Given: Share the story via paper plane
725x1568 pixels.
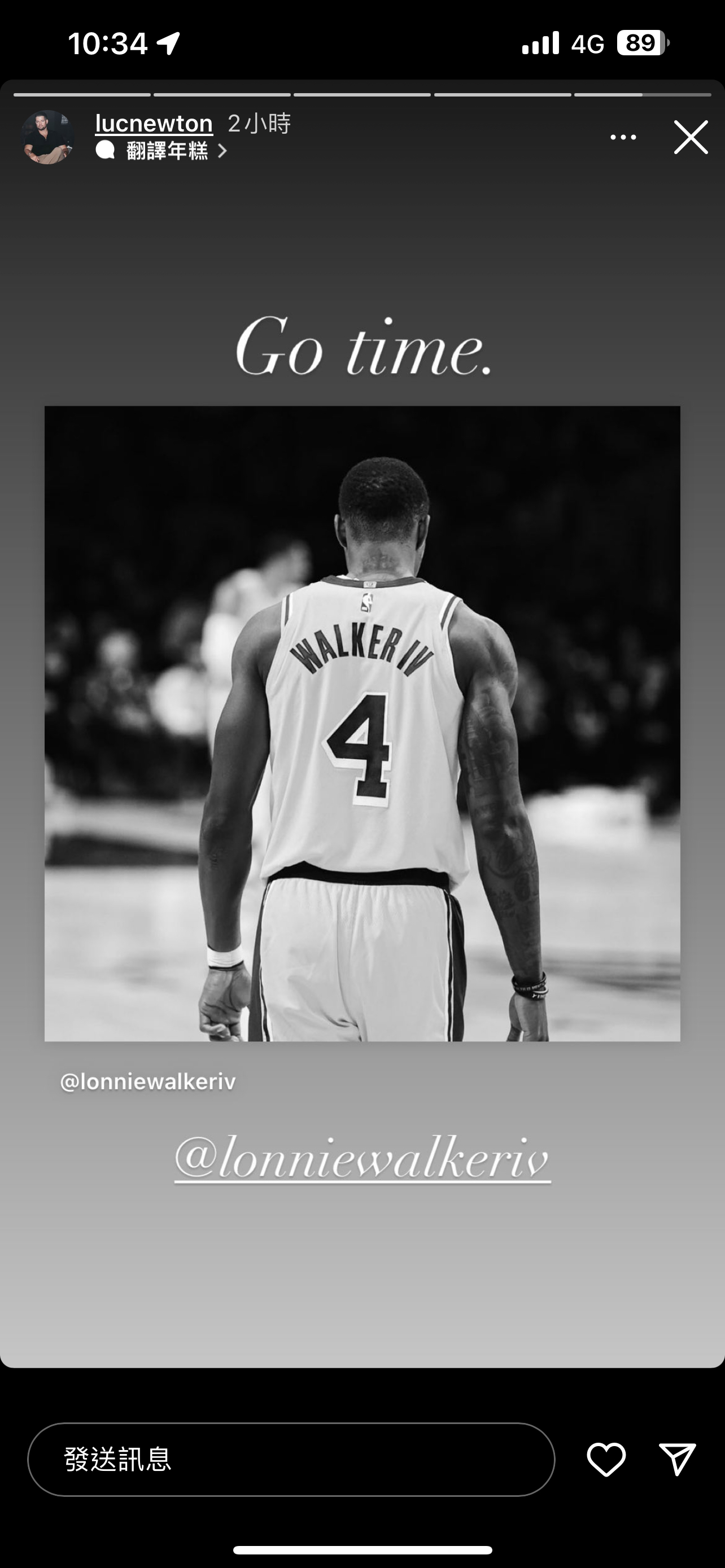Looking at the screenshot, I should [x=677, y=1459].
